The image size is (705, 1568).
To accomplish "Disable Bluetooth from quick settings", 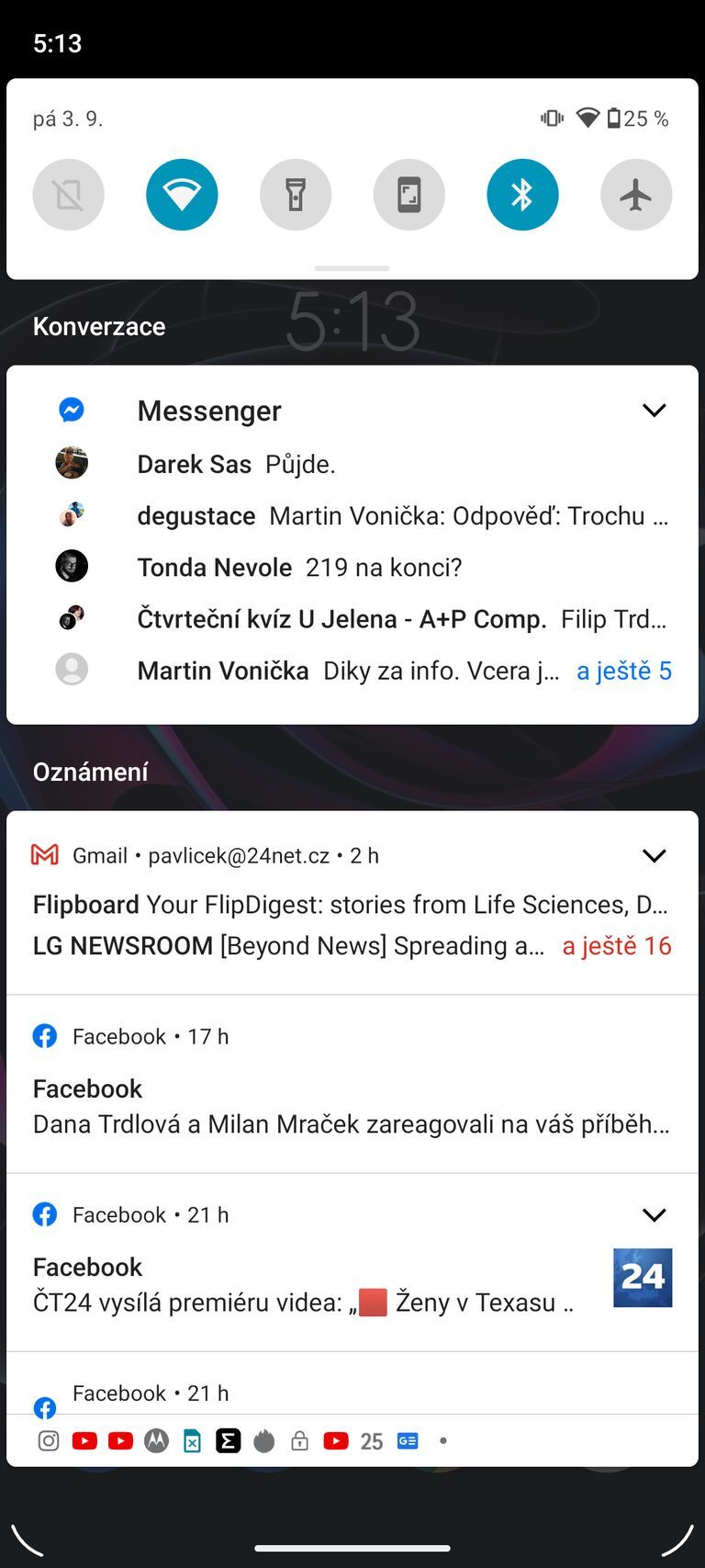I will coord(522,194).
